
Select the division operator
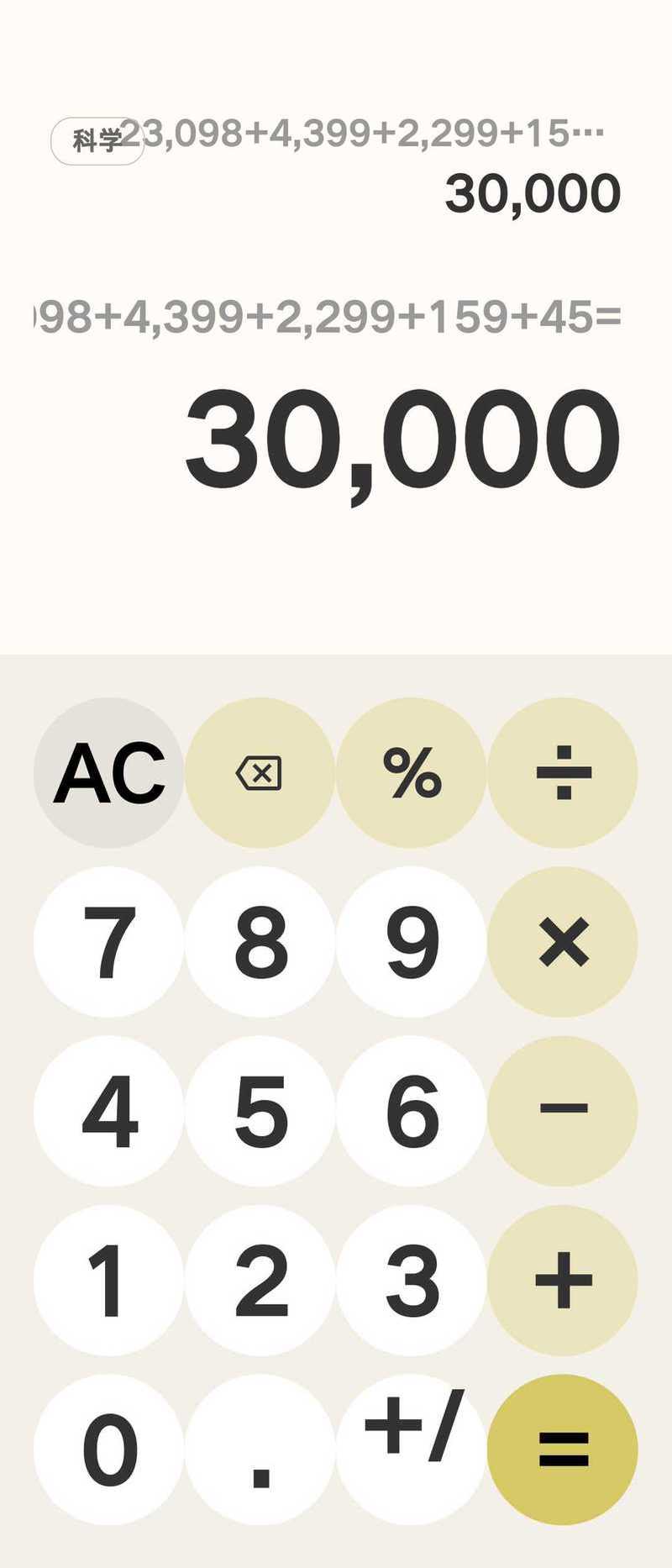pyautogui.click(x=562, y=772)
